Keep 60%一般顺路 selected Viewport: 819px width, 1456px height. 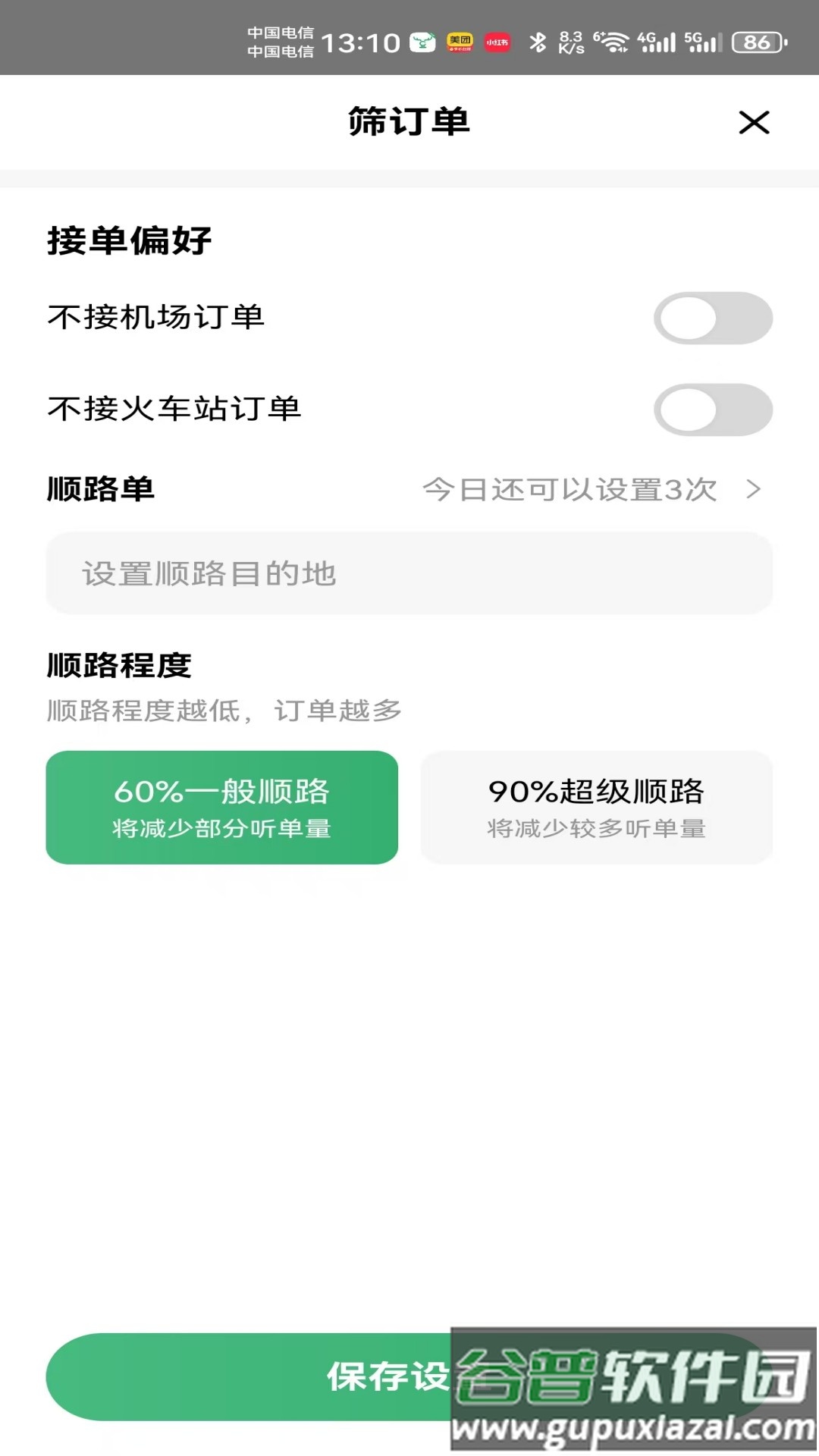pyautogui.click(x=222, y=808)
